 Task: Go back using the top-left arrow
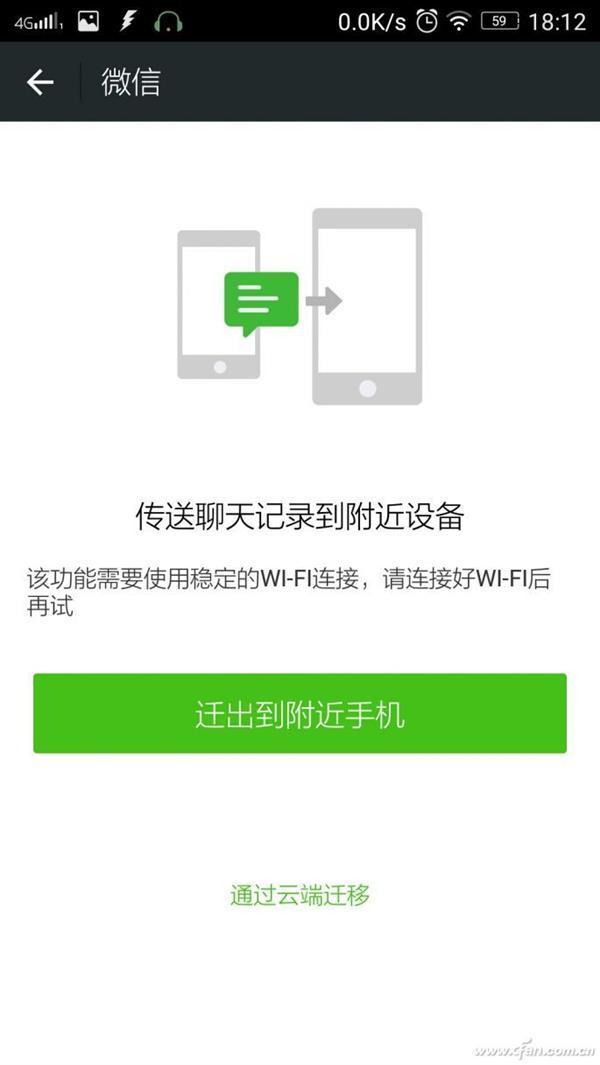[x=40, y=82]
